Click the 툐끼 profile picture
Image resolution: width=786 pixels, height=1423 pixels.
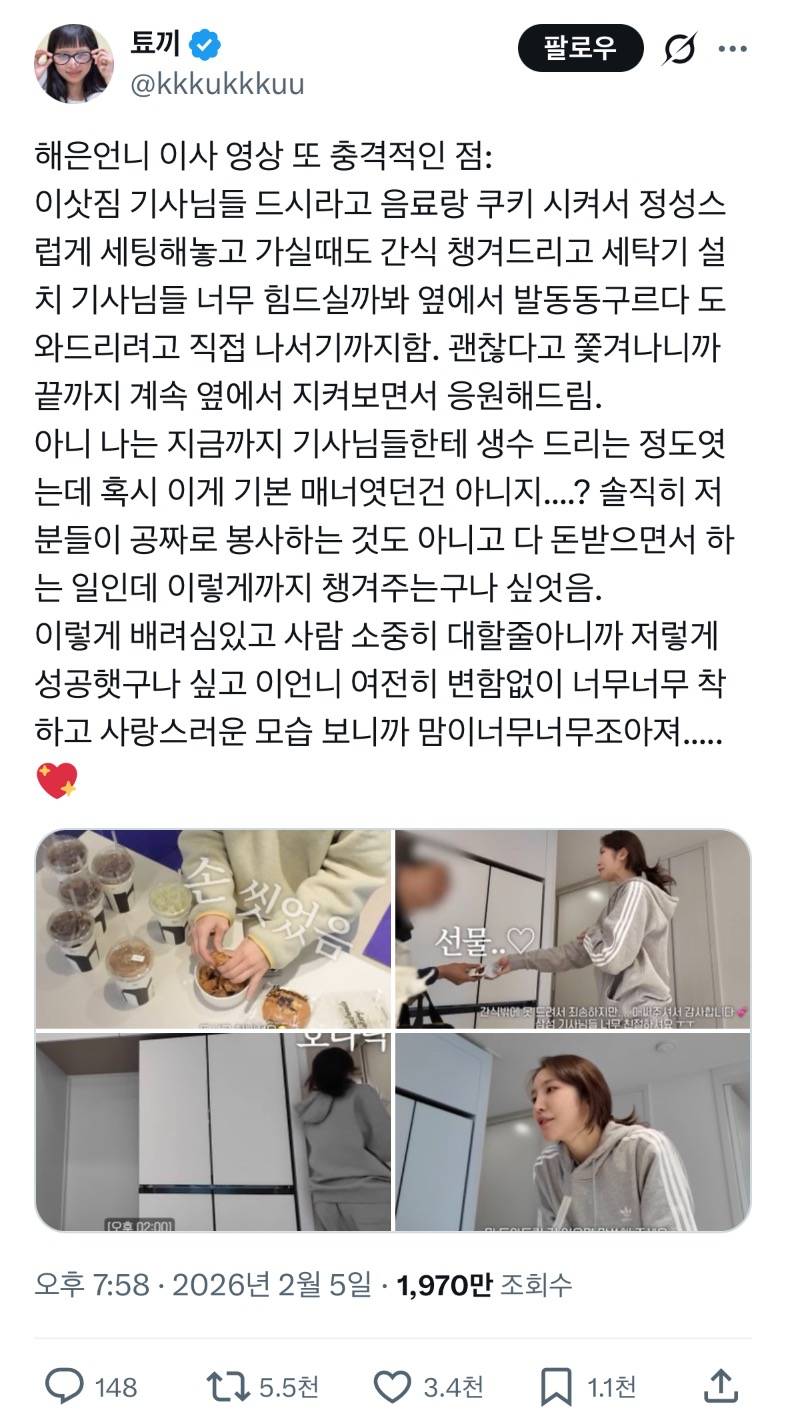(72, 60)
